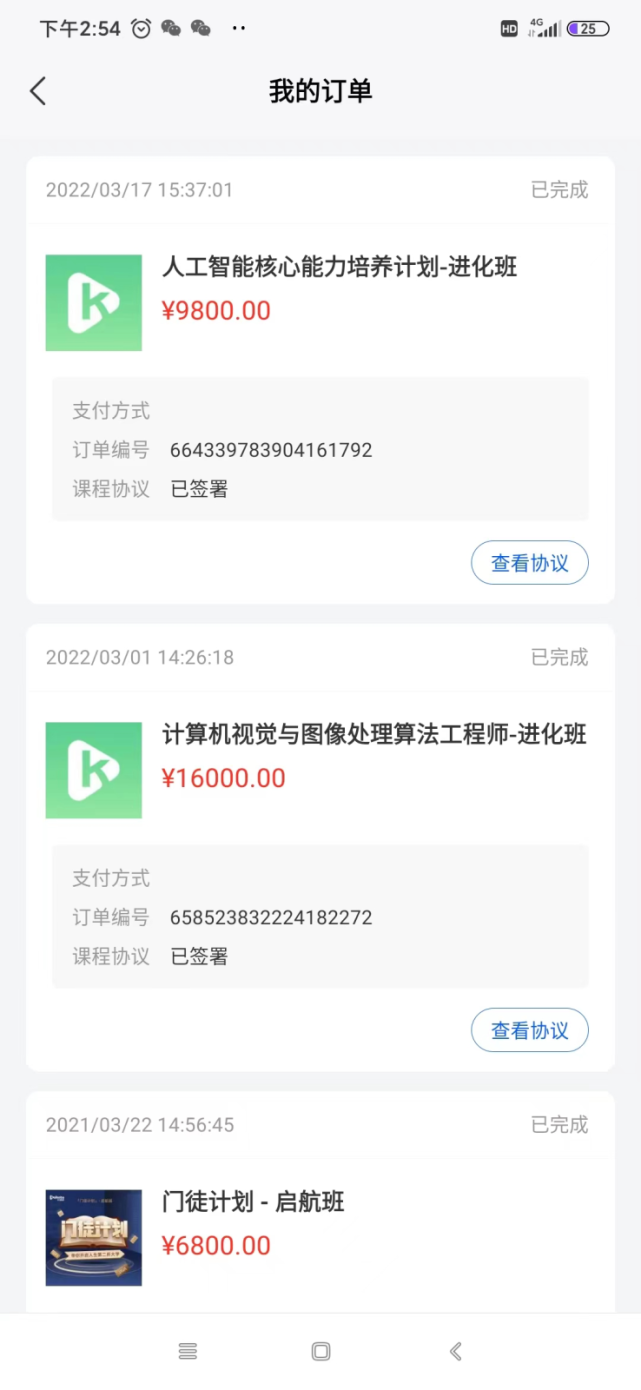641x1390 pixels.
Task: Open the 计算机视觉与图像处理算法工程师-进化班 order
Action: coord(374,735)
